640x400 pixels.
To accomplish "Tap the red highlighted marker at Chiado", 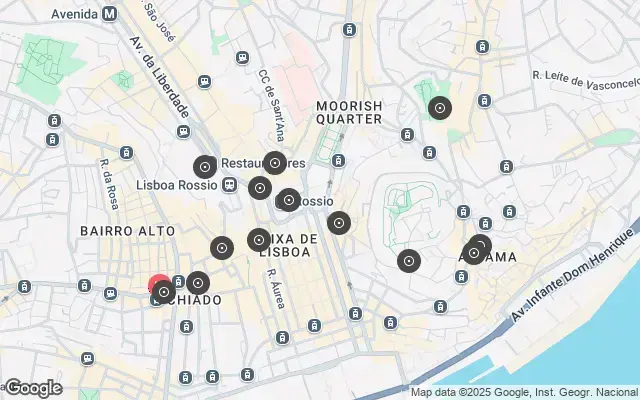I will pos(161,290).
